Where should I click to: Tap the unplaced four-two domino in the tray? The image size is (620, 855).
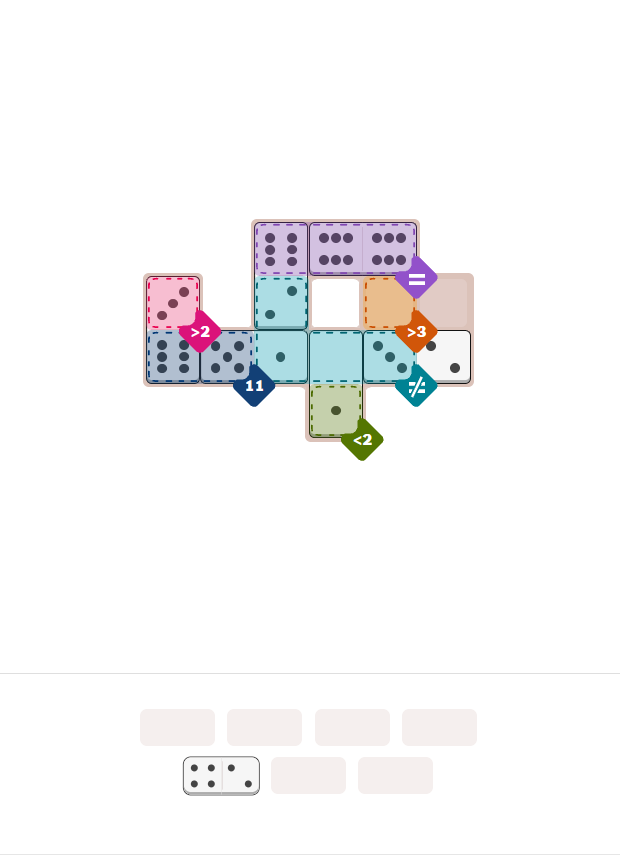[221, 775]
